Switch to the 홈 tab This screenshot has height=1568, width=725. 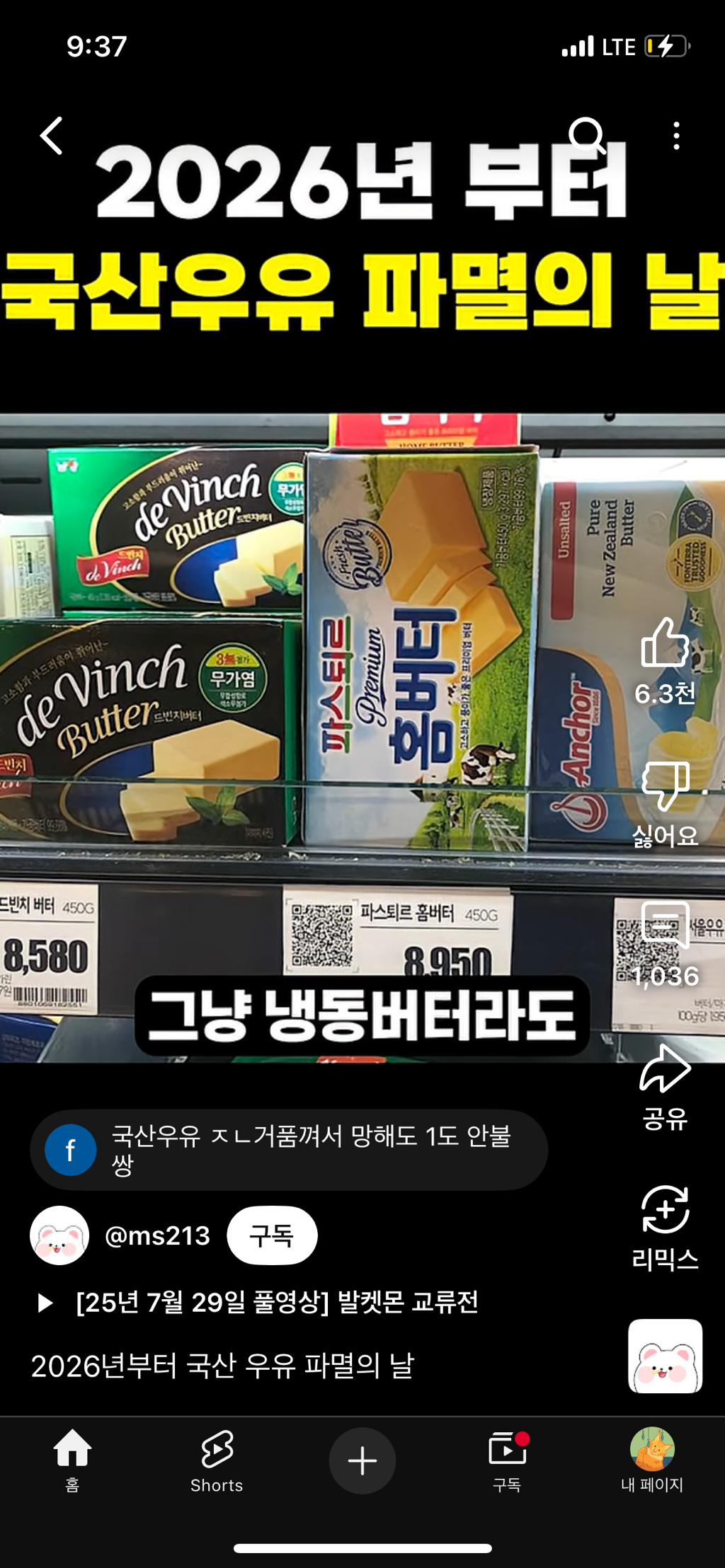click(72, 1460)
